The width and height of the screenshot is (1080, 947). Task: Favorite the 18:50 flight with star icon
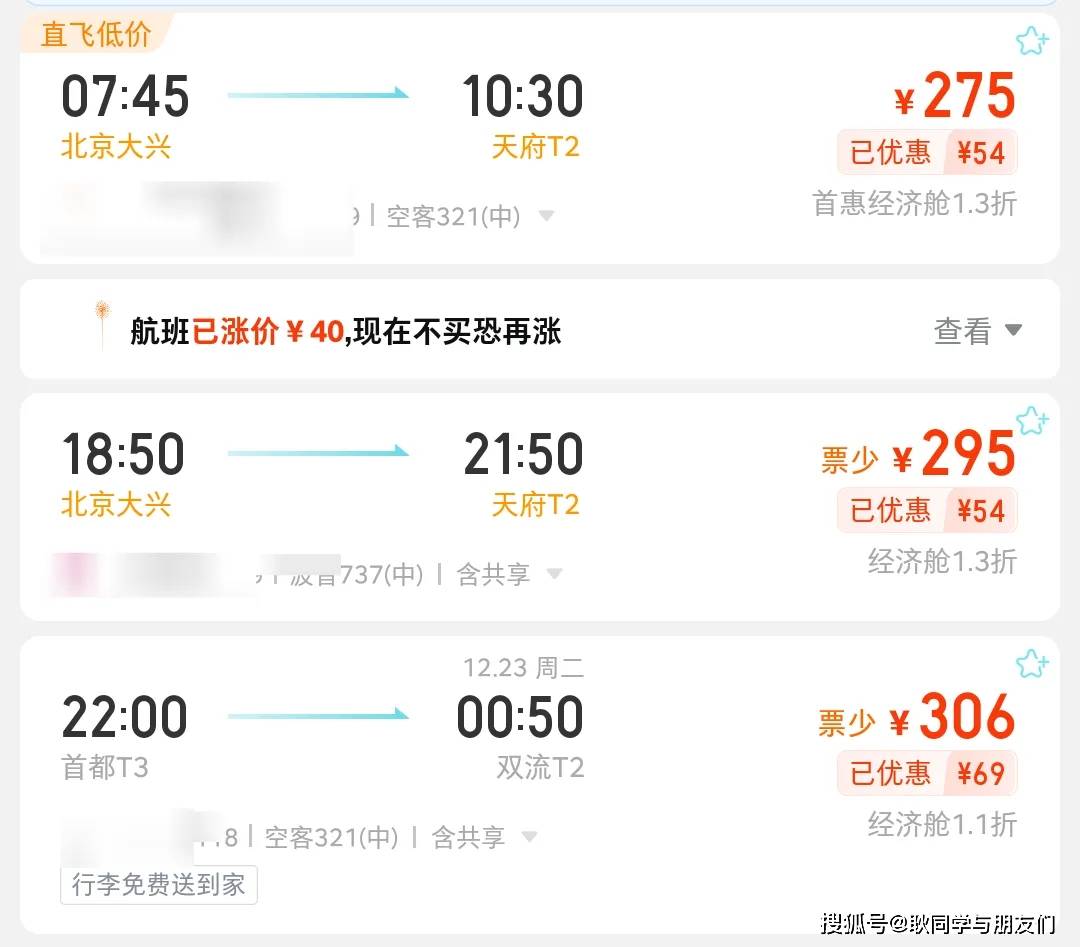[x=1031, y=421]
